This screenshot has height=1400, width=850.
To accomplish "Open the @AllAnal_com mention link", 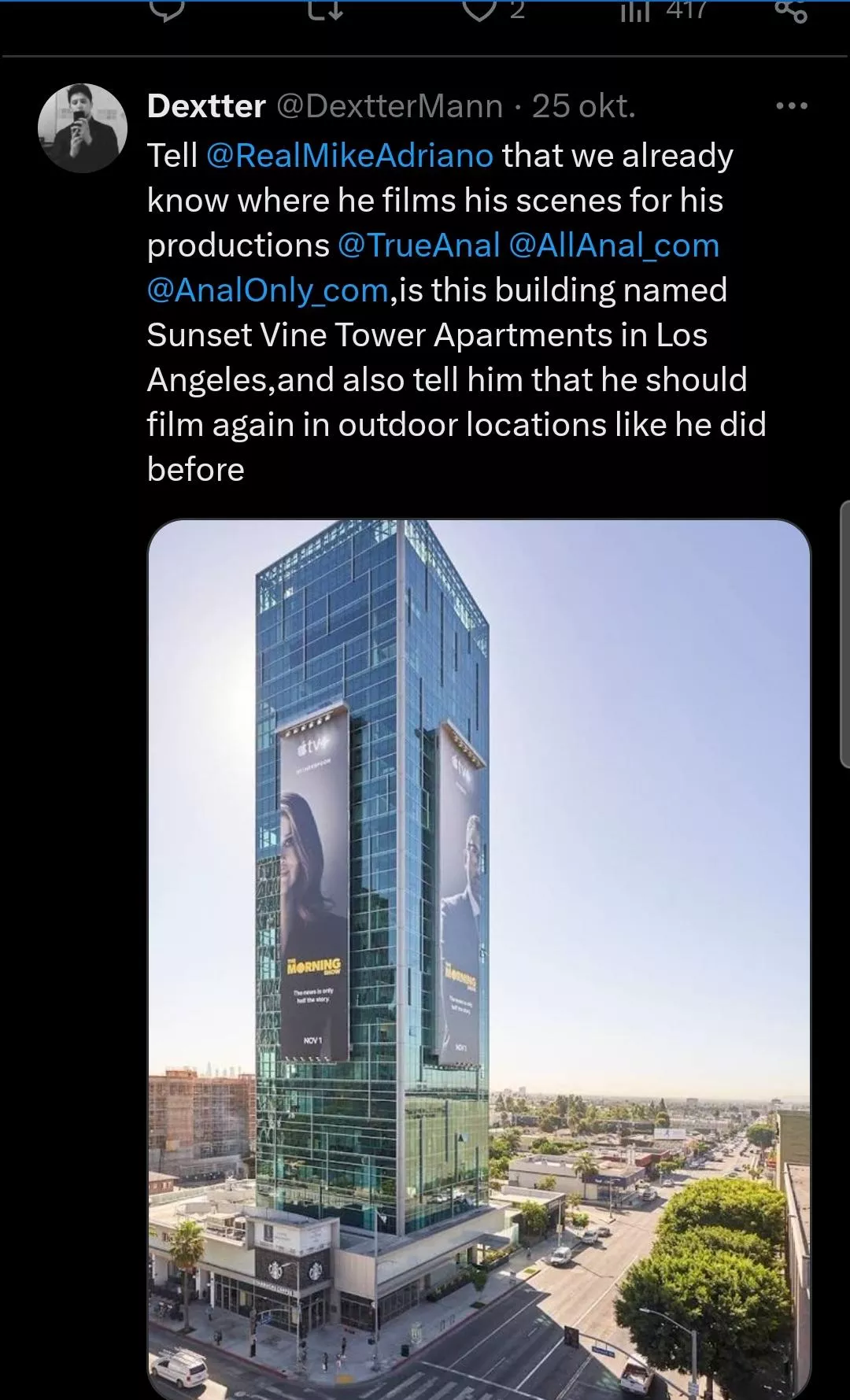I will (x=614, y=246).
